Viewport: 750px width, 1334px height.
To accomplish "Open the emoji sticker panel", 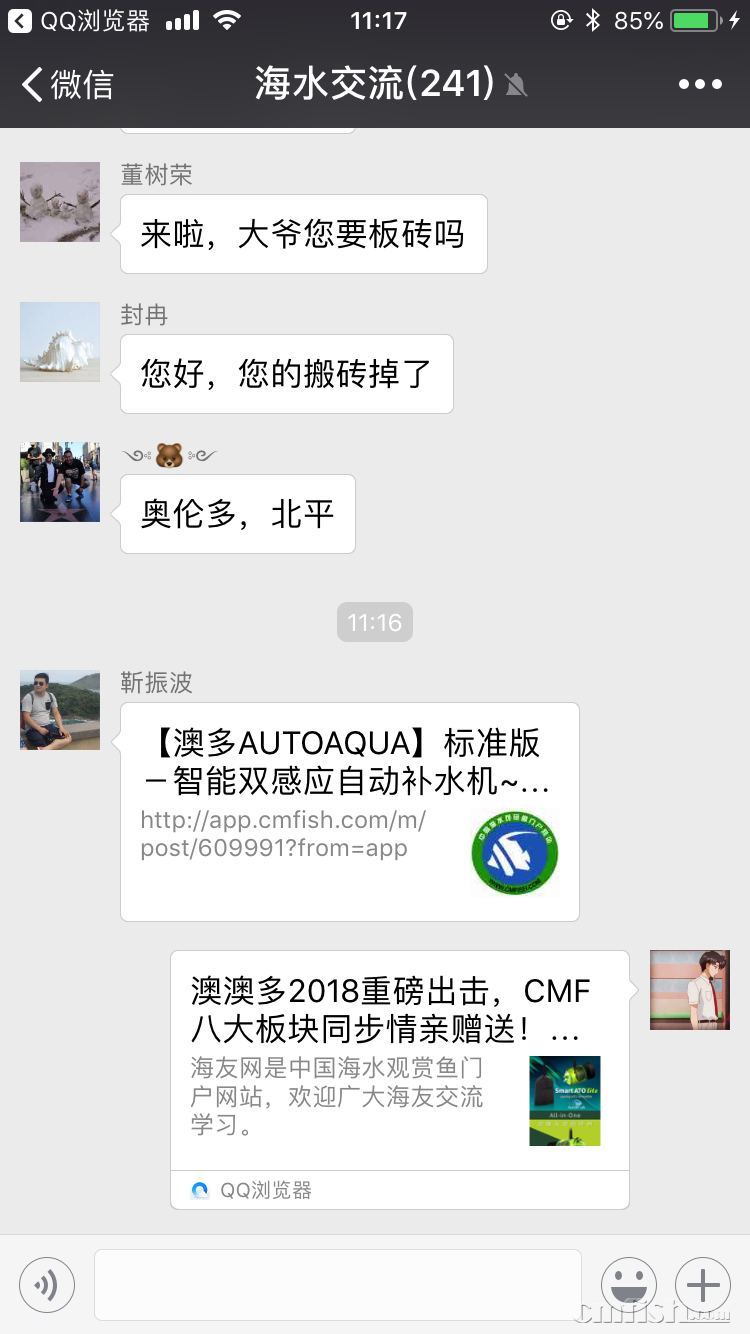I will click(628, 1285).
